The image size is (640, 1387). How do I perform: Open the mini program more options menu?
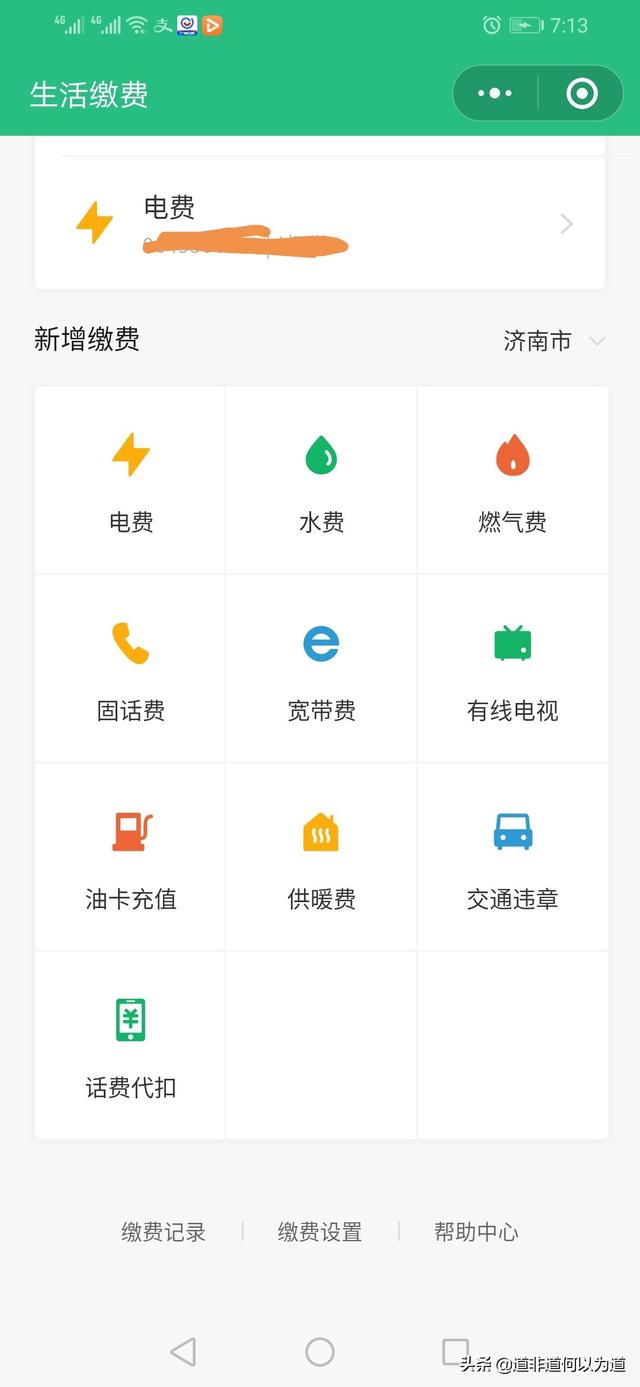[495, 94]
